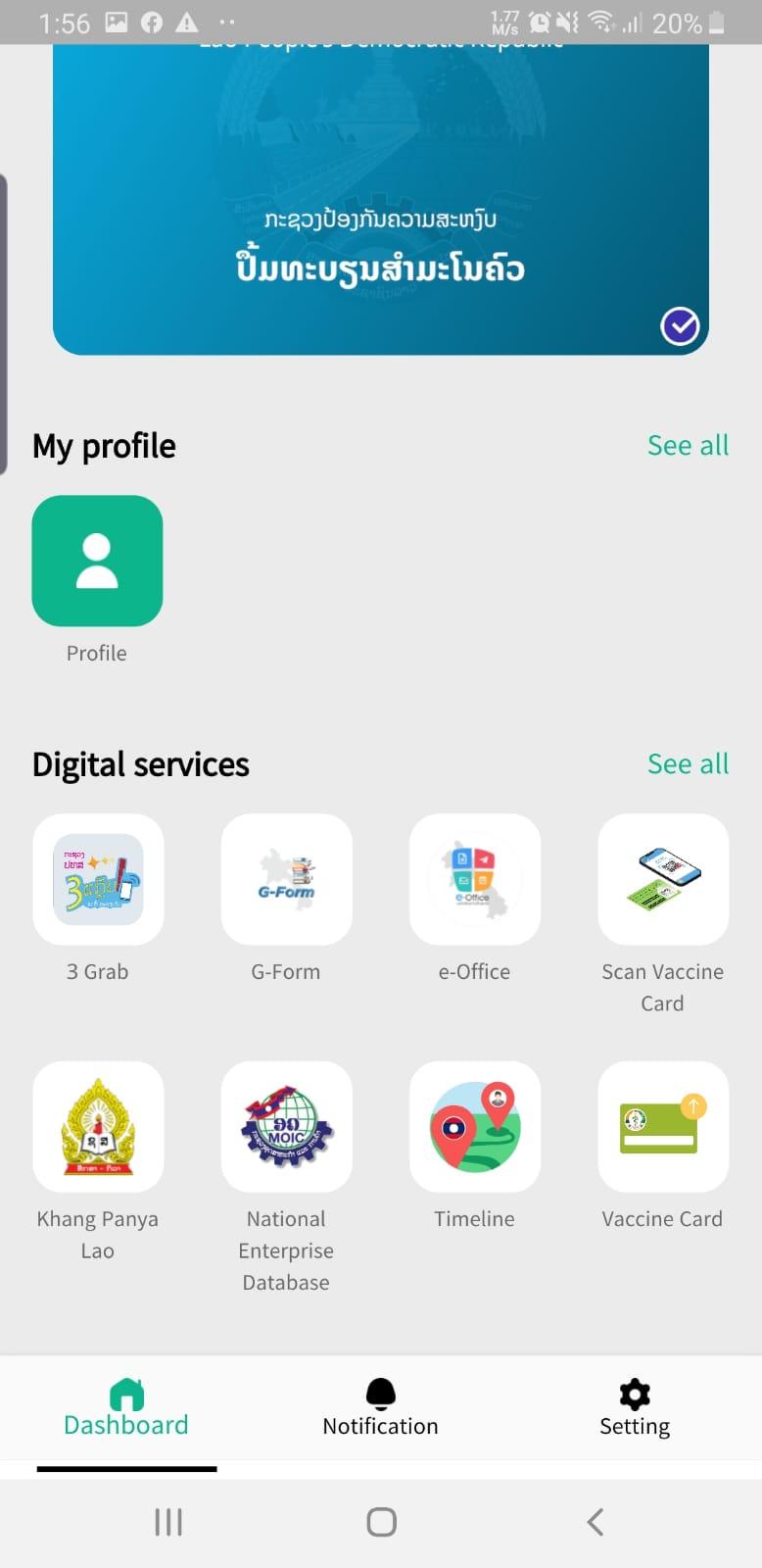Open the Setting tab
This screenshot has height=1568, width=762.
[x=635, y=1409]
